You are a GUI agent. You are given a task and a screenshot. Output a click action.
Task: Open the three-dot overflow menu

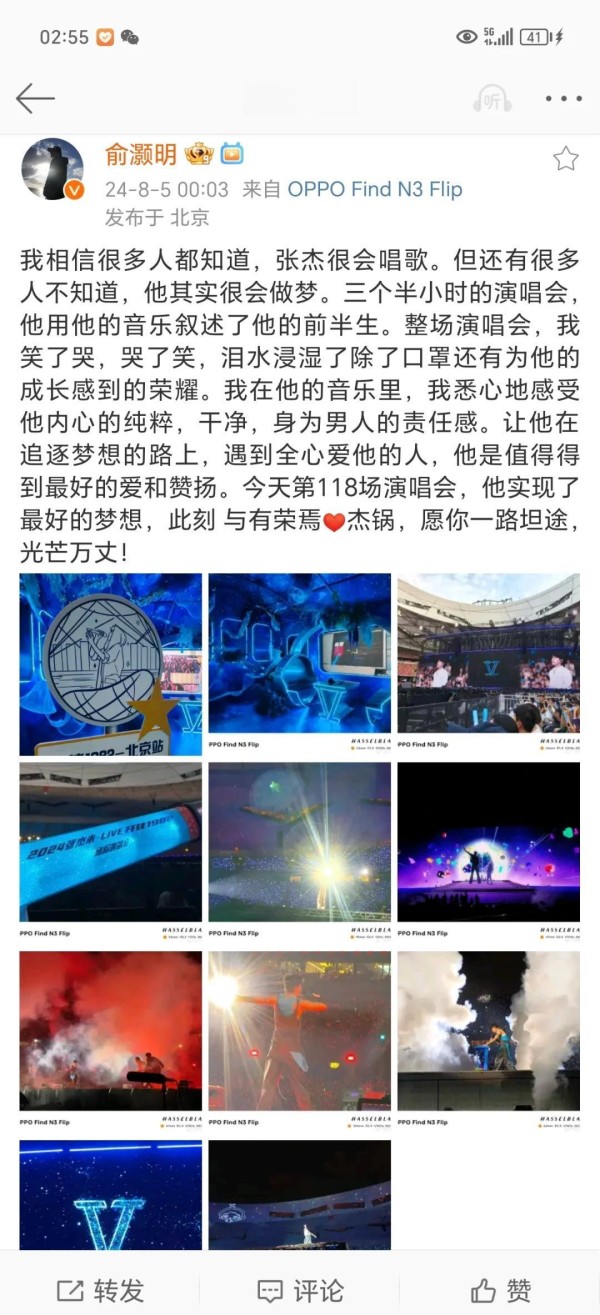click(562, 99)
